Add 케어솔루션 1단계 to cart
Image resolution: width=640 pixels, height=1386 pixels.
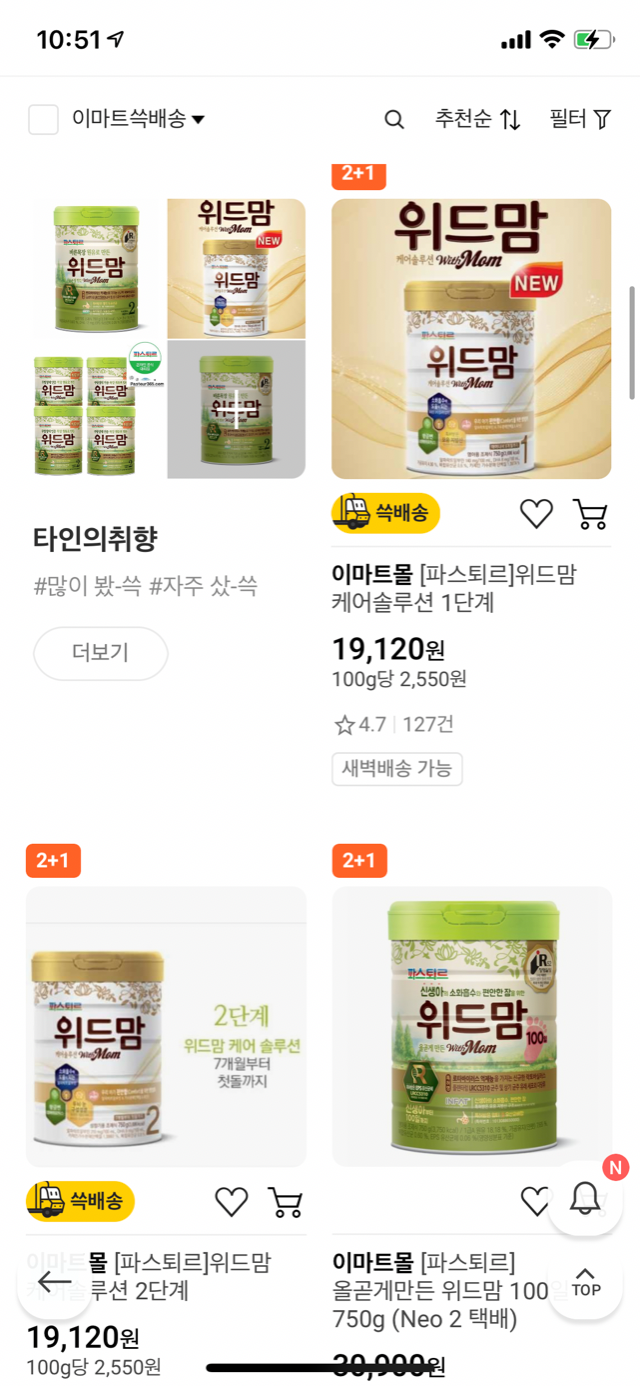590,514
